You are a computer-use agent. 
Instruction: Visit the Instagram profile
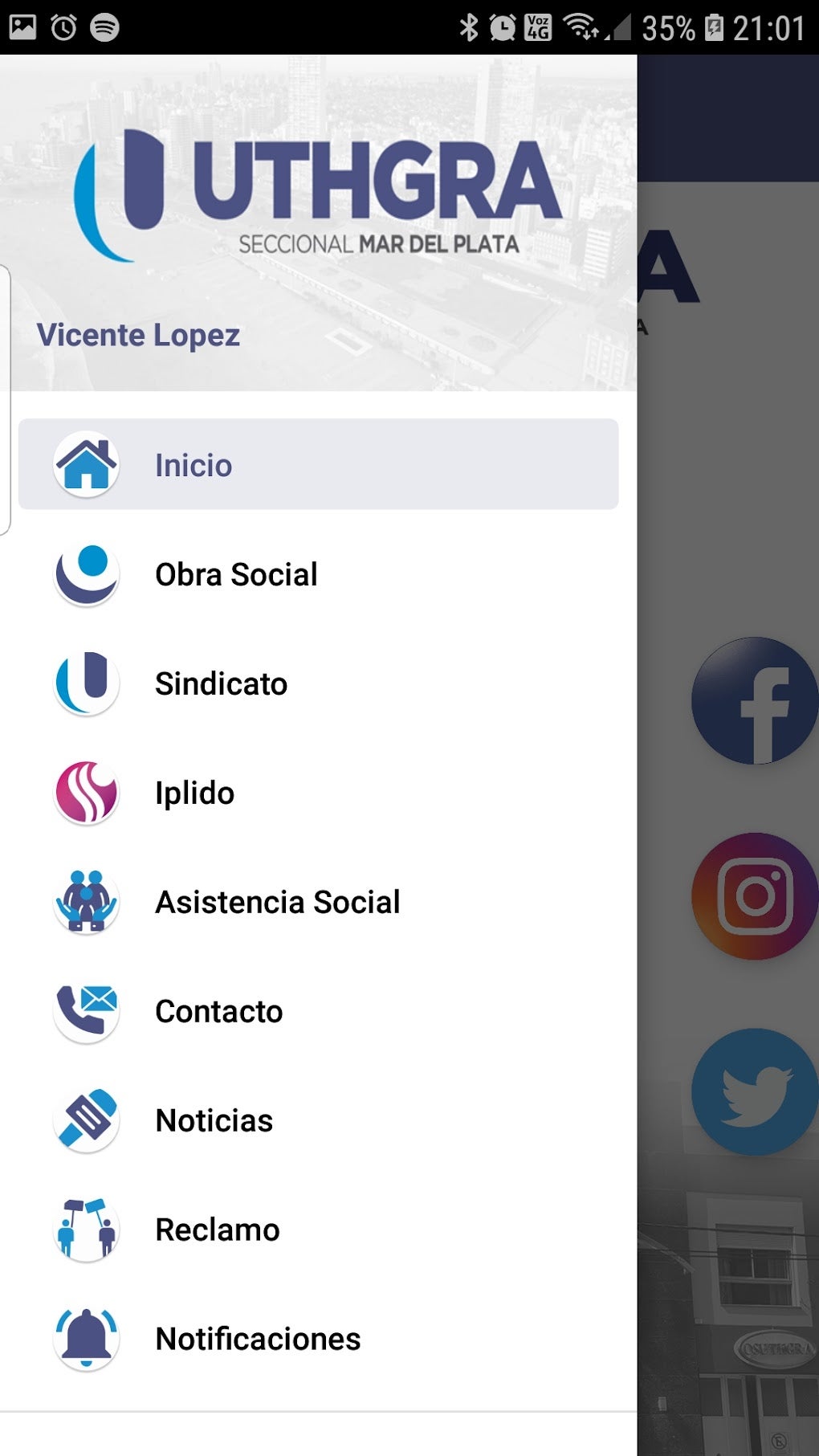coord(753,896)
